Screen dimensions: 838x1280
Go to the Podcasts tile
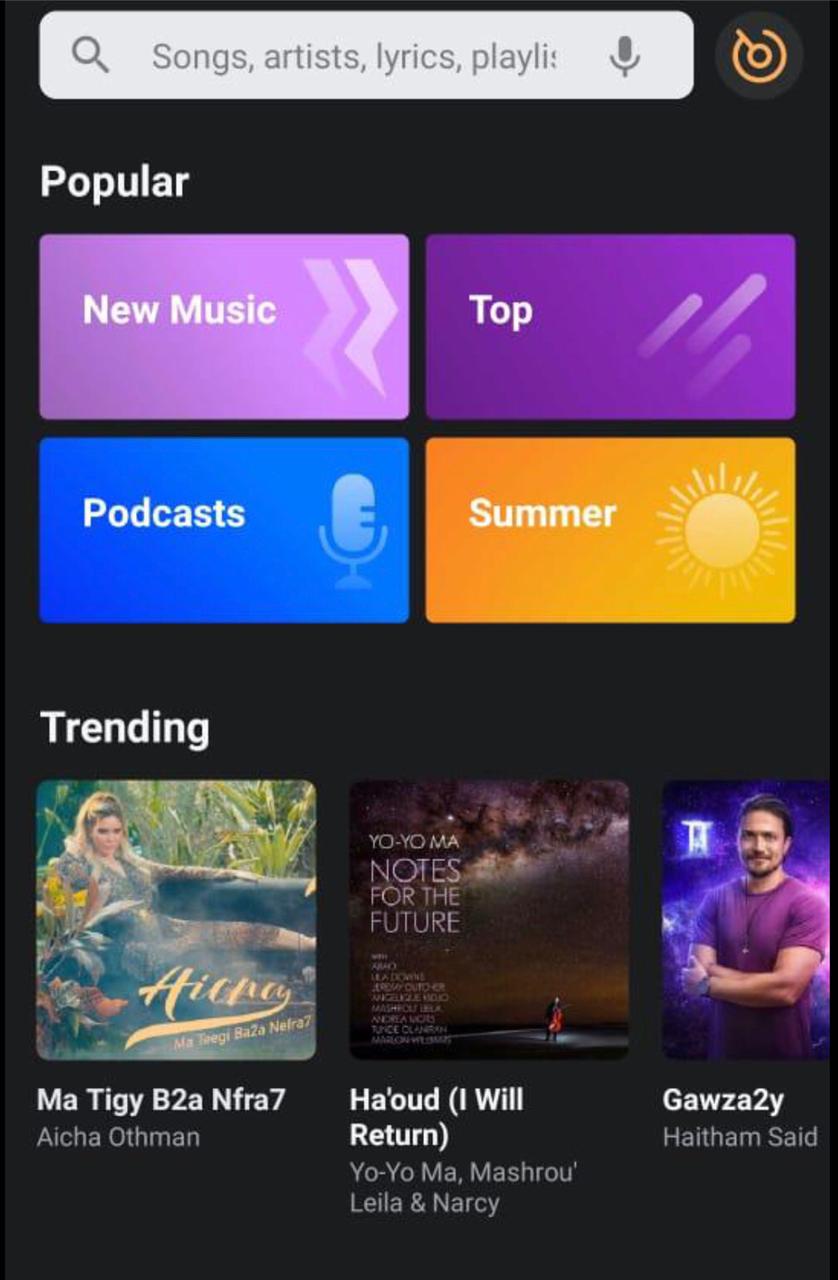(x=224, y=530)
